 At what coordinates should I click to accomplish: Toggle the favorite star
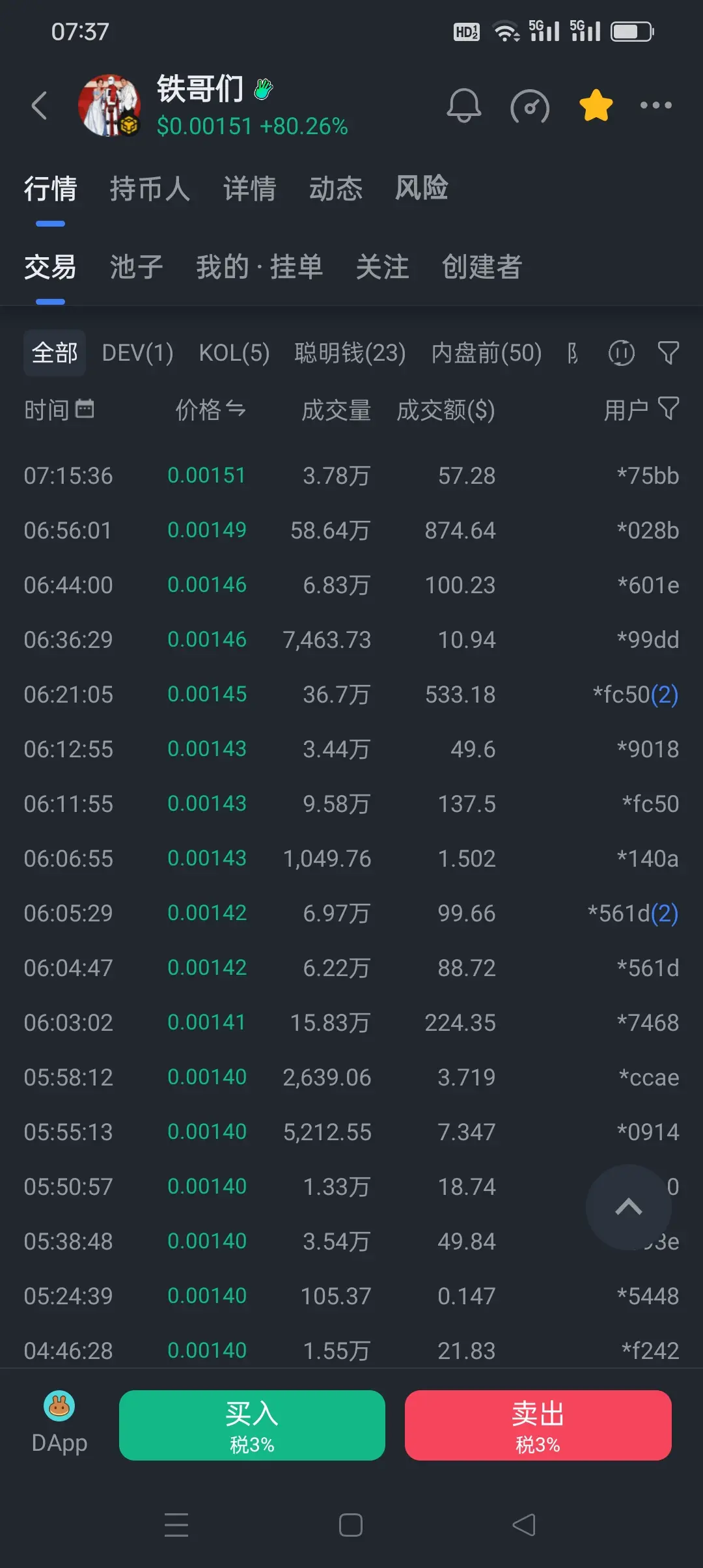point(596,105)
